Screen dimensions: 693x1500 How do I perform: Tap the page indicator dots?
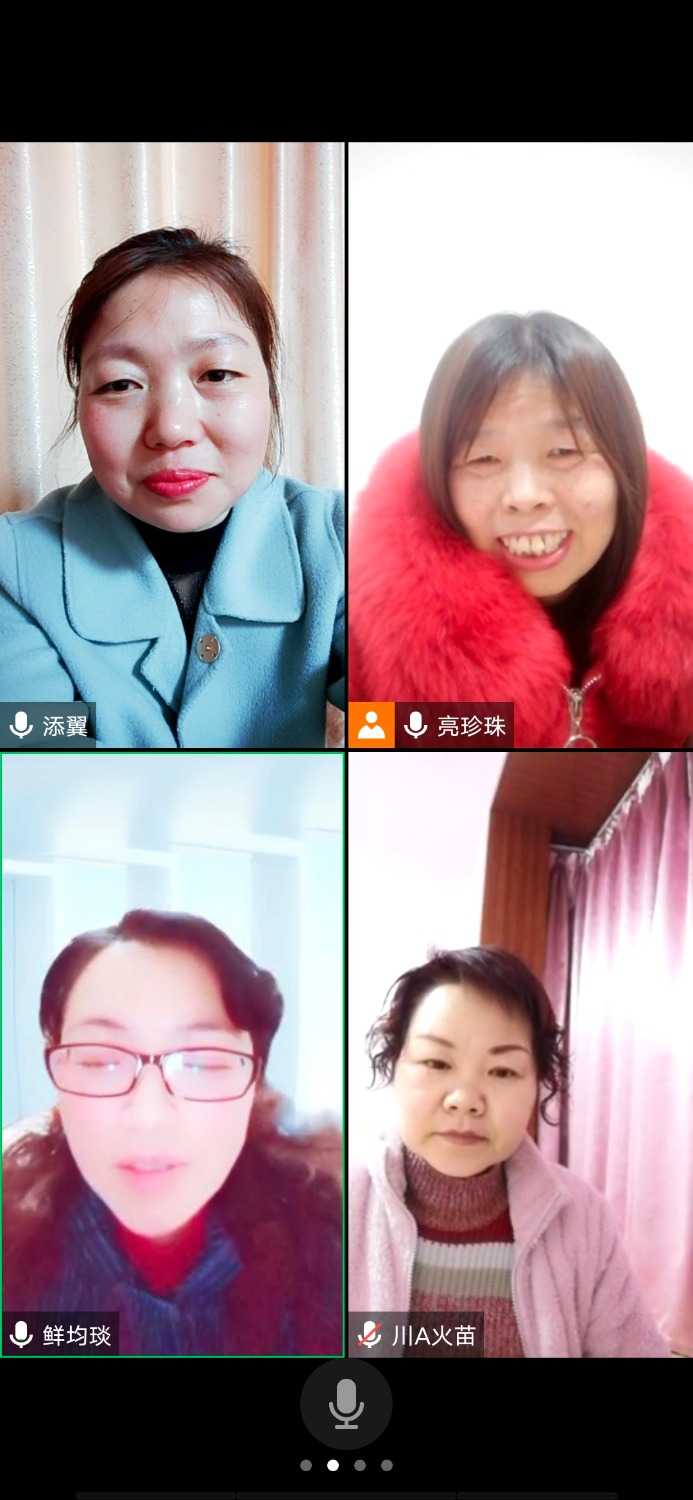pos(346,1465)
